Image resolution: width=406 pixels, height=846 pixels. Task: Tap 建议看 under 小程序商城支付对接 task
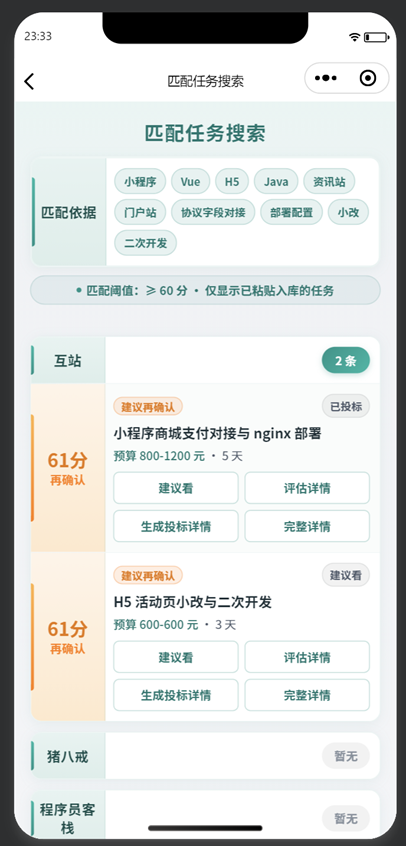[x=175, y=488]
